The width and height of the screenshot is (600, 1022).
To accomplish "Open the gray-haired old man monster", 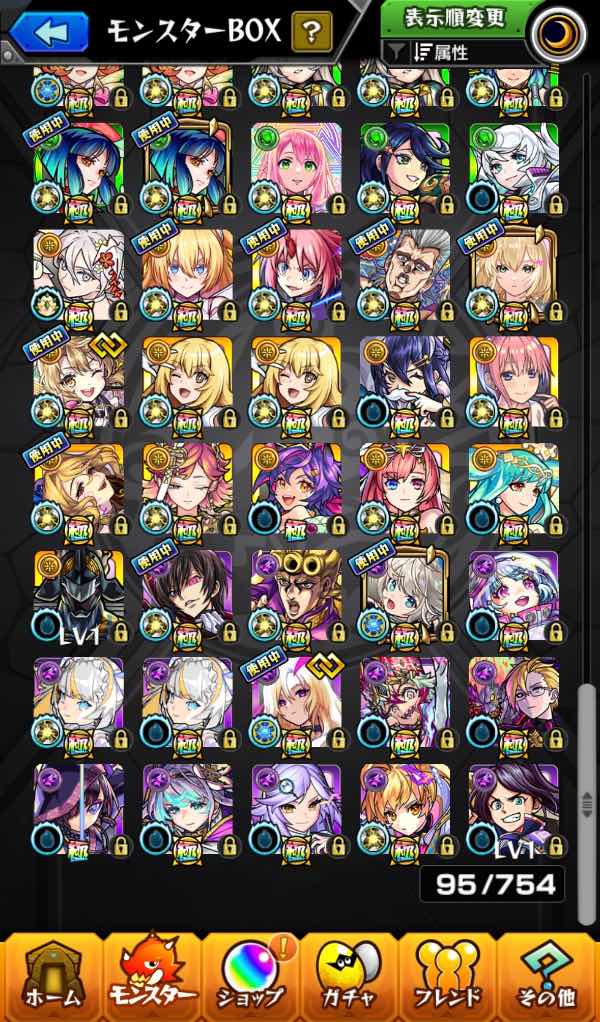I will click(405, 275).
